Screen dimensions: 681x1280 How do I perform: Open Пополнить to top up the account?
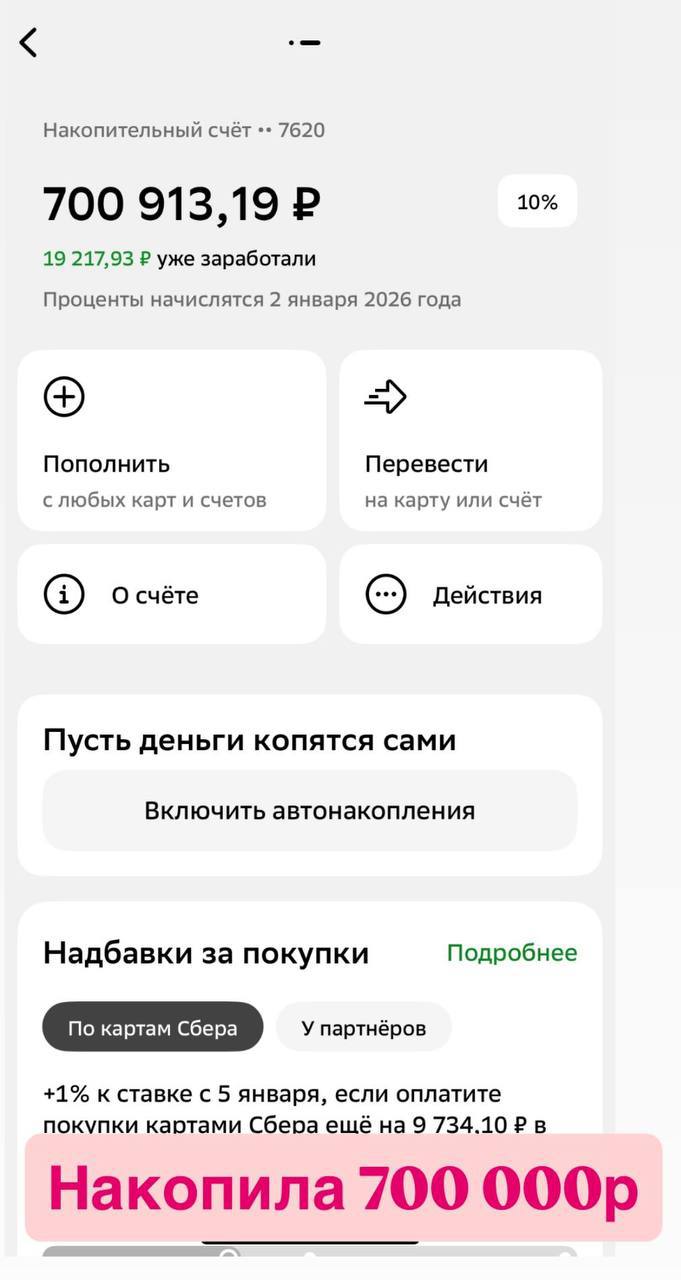click(171, 440)
